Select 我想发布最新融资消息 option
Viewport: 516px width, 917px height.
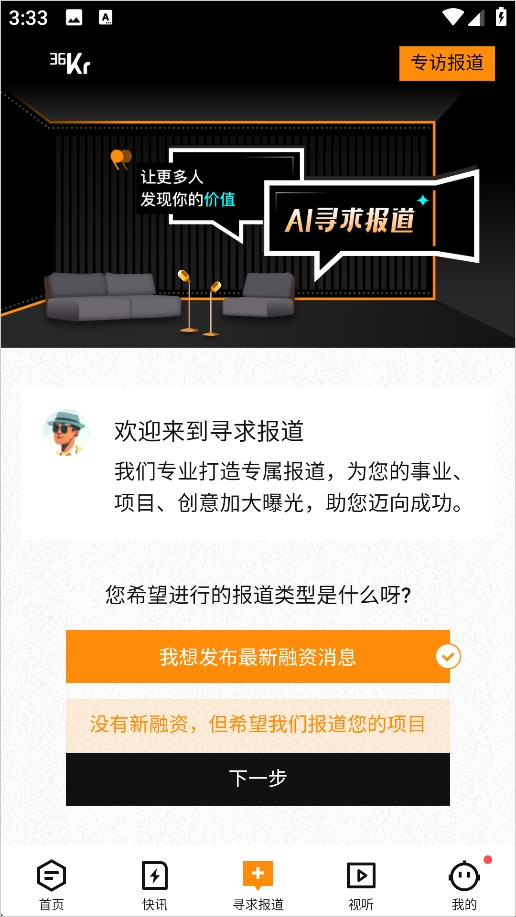pos(257,656)
